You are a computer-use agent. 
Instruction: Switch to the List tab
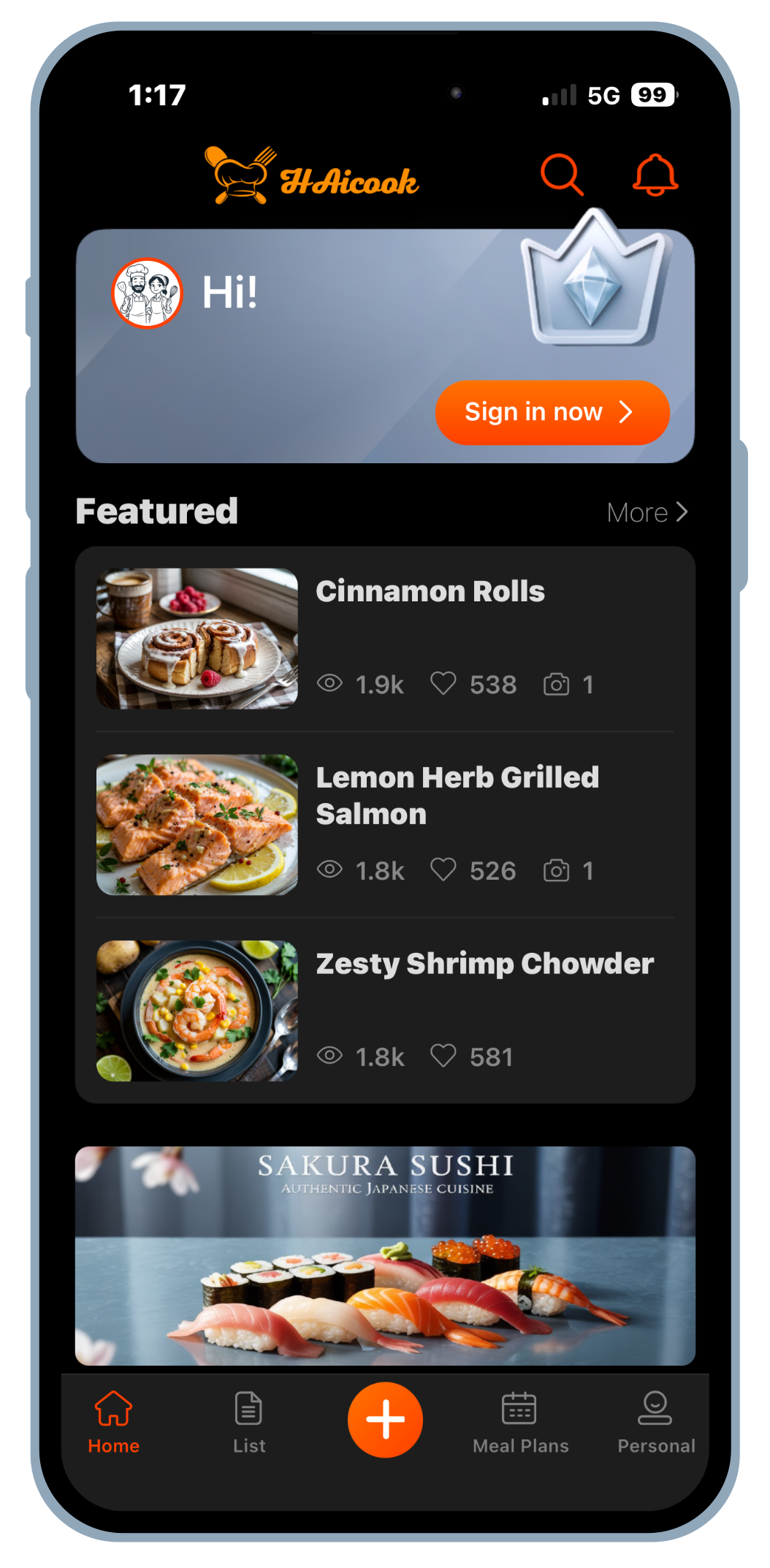tap(249, 1422)
